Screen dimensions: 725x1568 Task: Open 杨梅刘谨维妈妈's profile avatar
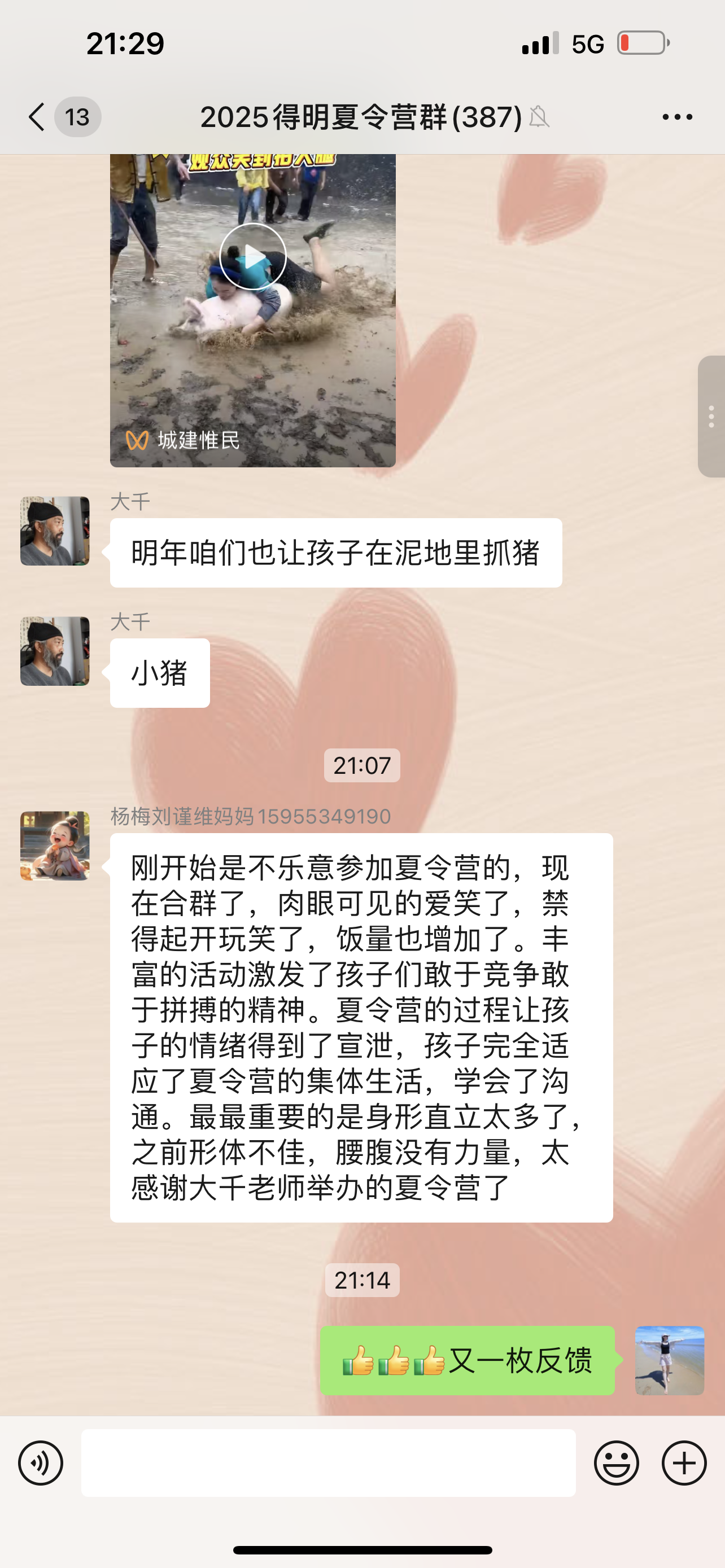click(x=55, y=846)
